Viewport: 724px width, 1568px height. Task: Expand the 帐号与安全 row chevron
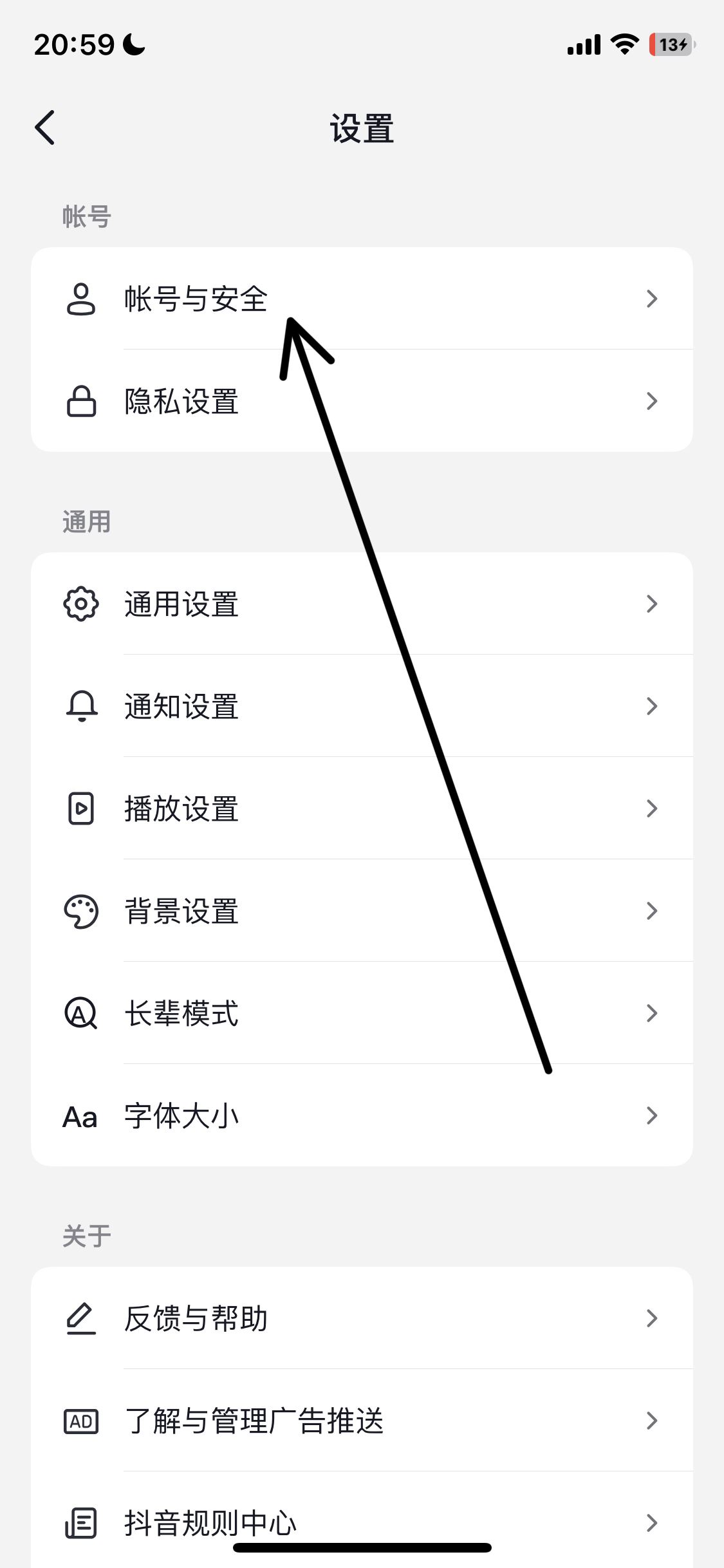(652, 298)
